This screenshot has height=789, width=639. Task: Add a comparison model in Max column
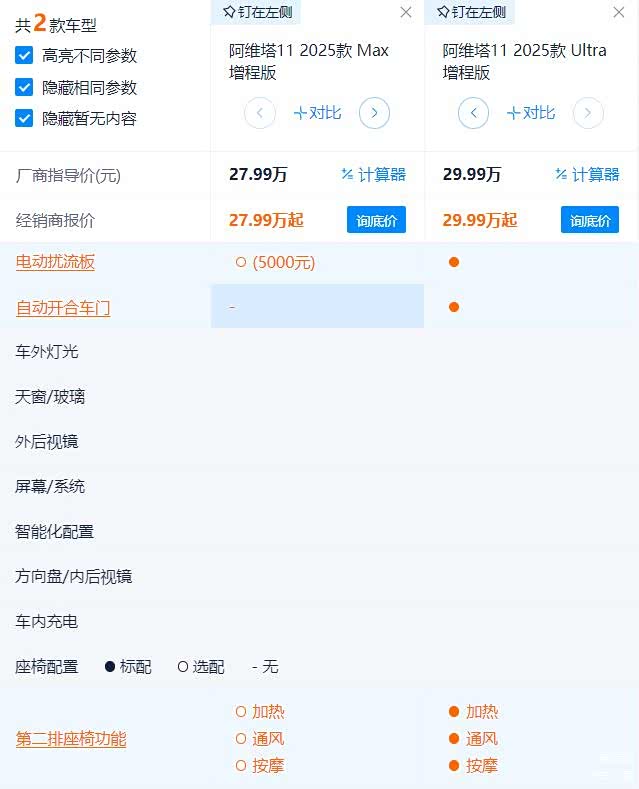[317, 113]
